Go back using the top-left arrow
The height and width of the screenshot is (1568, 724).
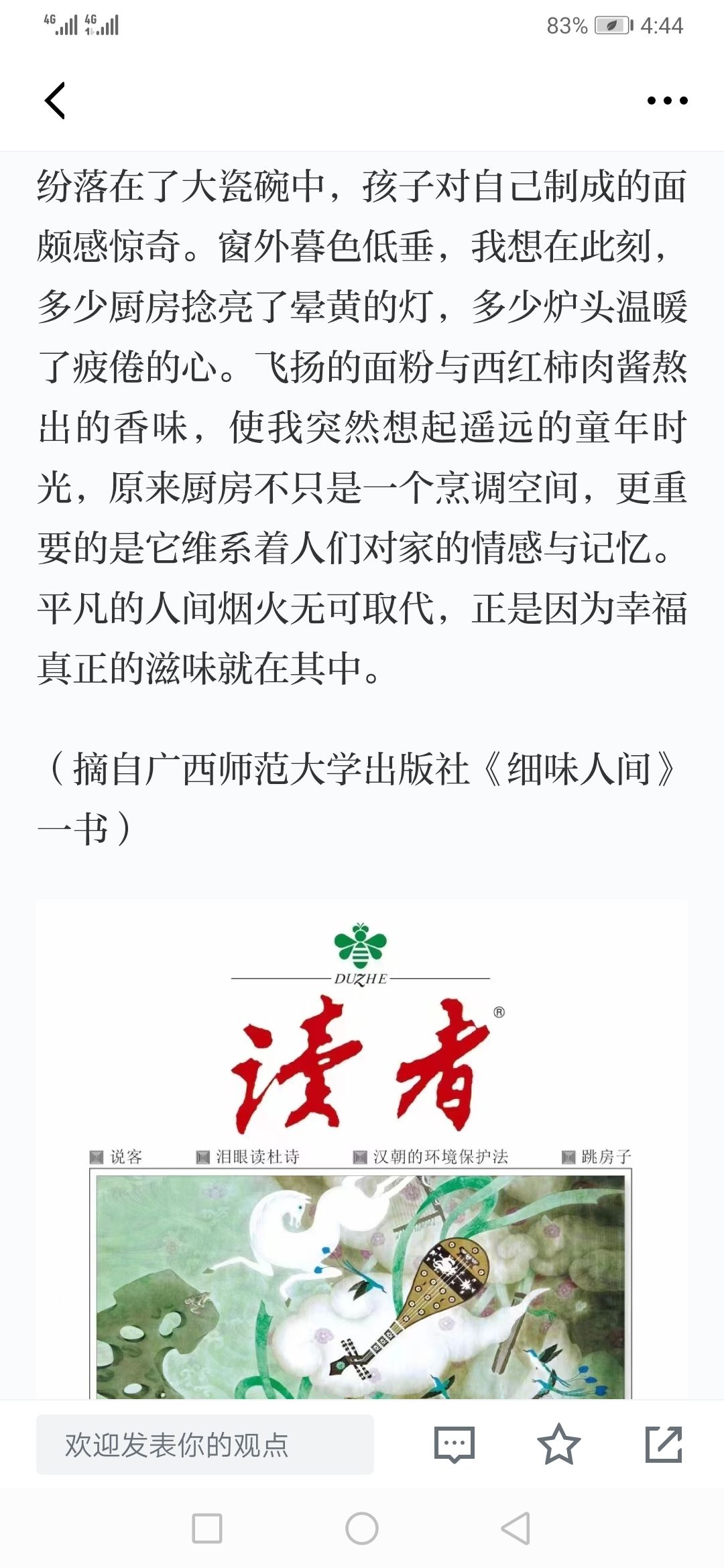[x=55, y=101]
